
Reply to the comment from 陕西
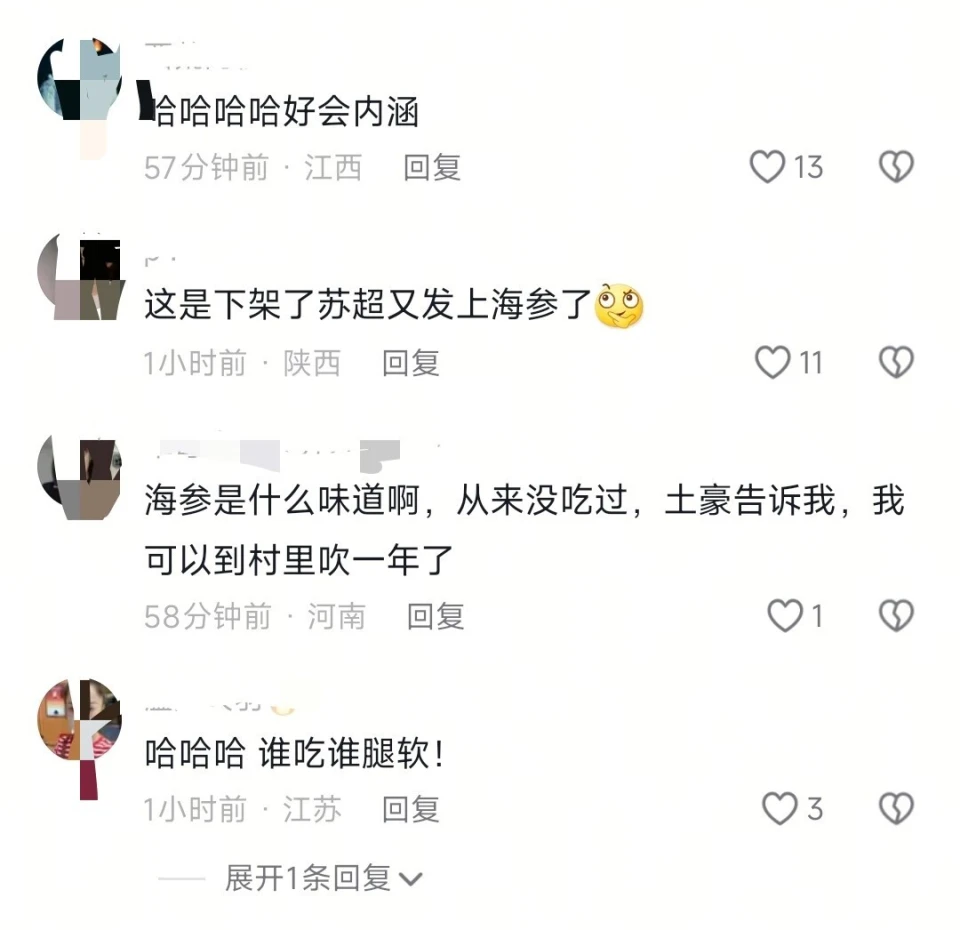pyautogui.click(x=411, y=362)
